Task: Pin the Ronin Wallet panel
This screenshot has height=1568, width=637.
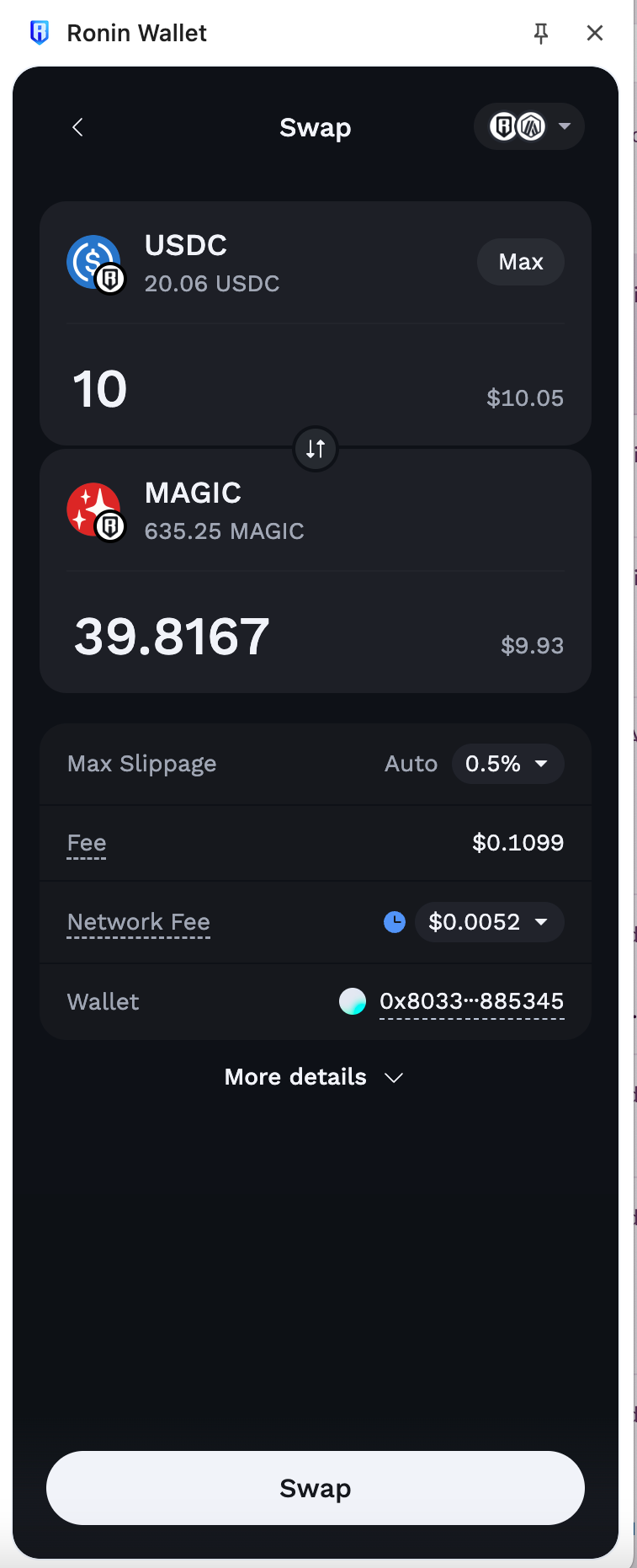Action: [541, 33]
